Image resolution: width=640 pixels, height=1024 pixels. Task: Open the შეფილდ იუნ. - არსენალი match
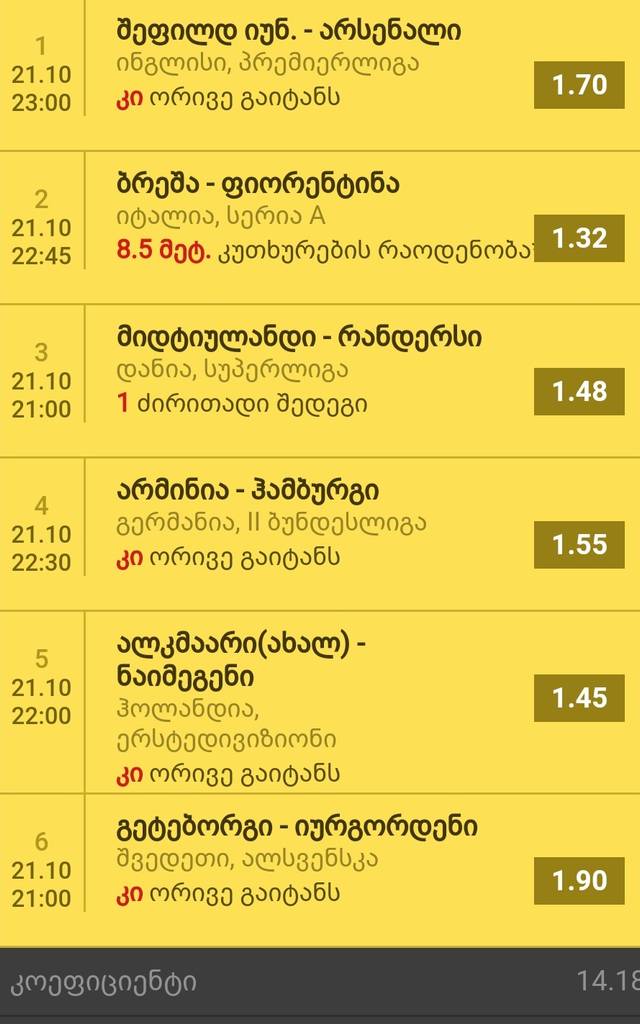pyautogui.click(x=289, y=31)
